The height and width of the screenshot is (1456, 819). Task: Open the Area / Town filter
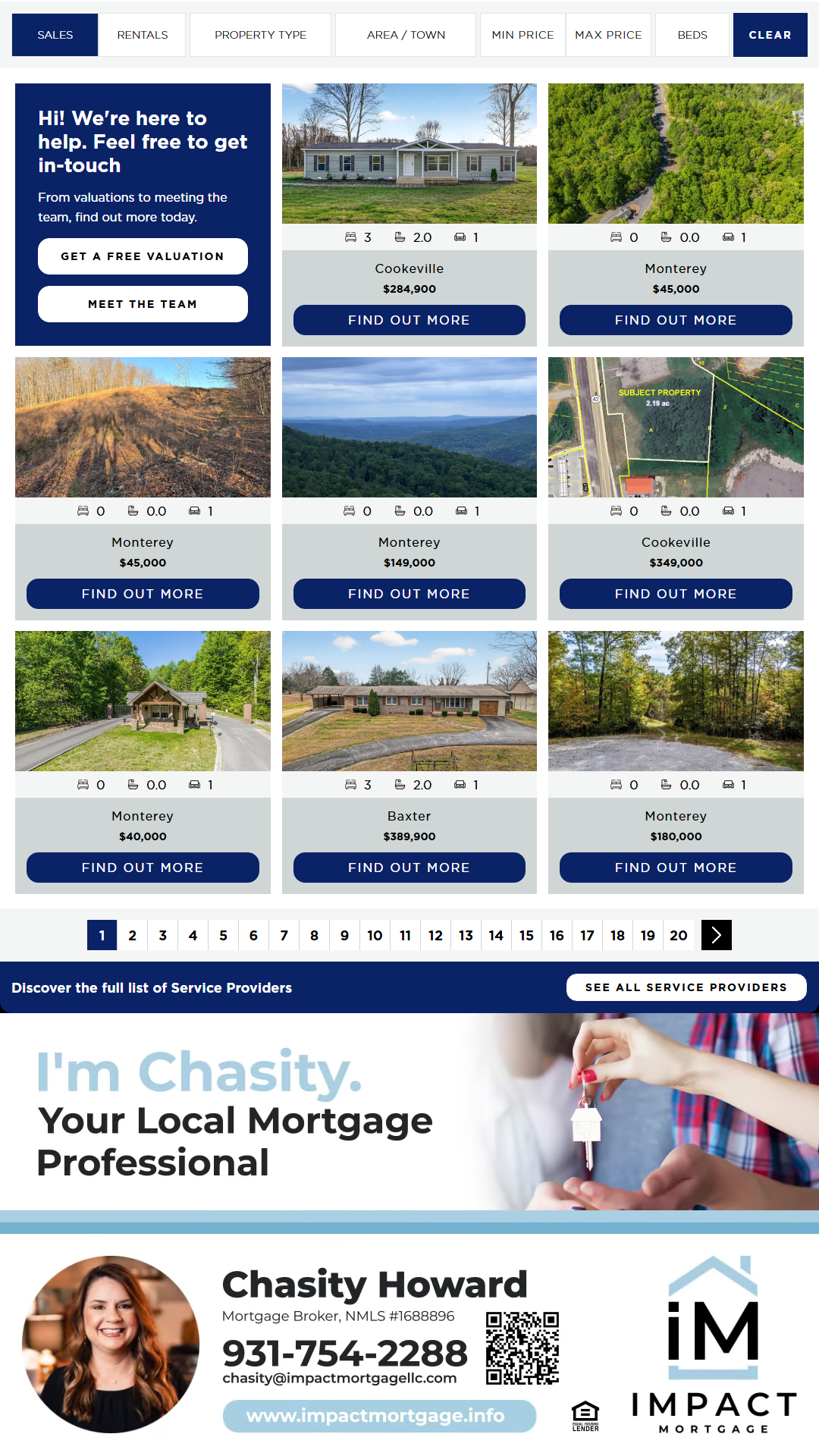406,35
